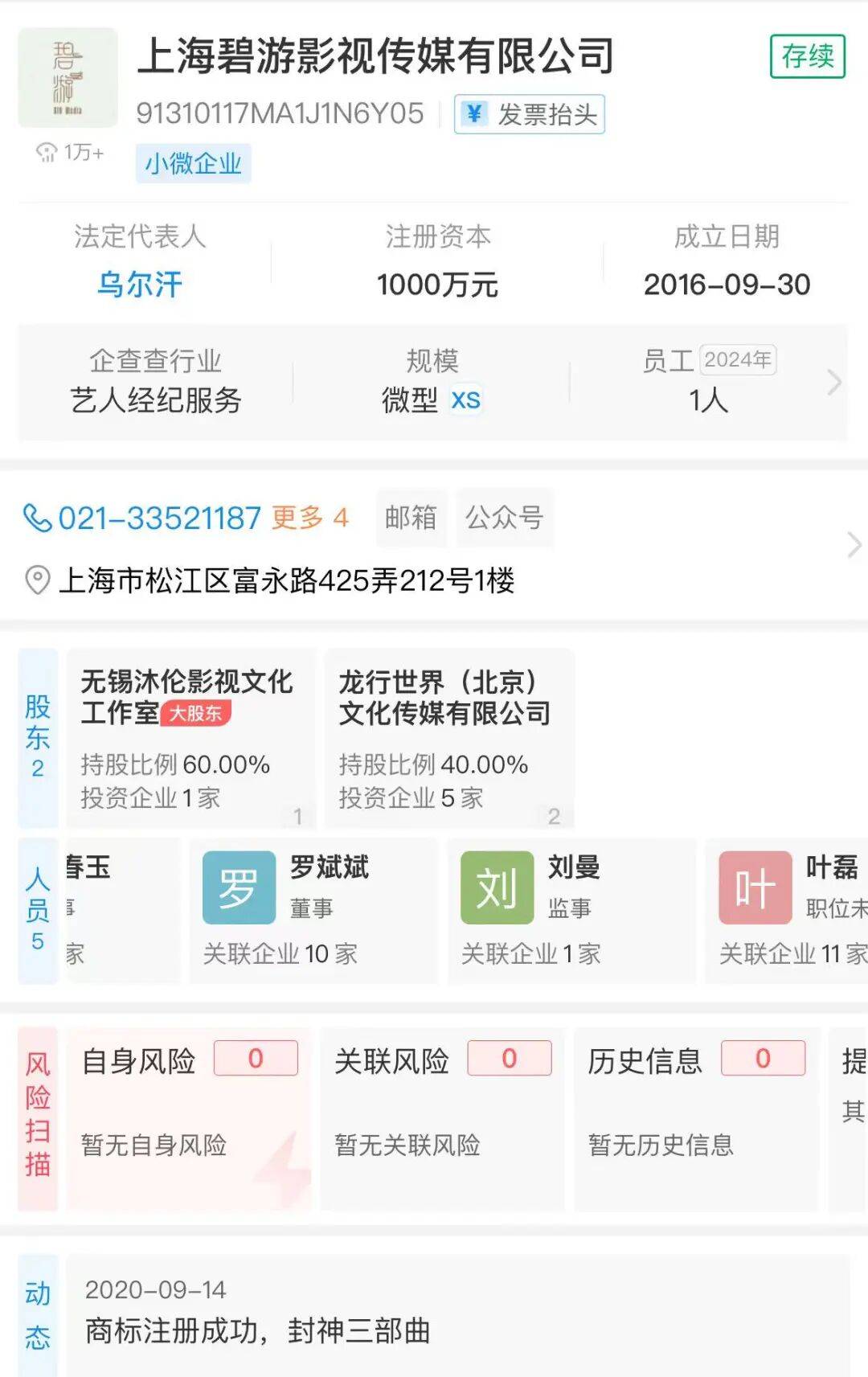Open the 风险扫描 section
Image resolution: width=868 pixels, height=1377 pixels.
click(38, 1117)
